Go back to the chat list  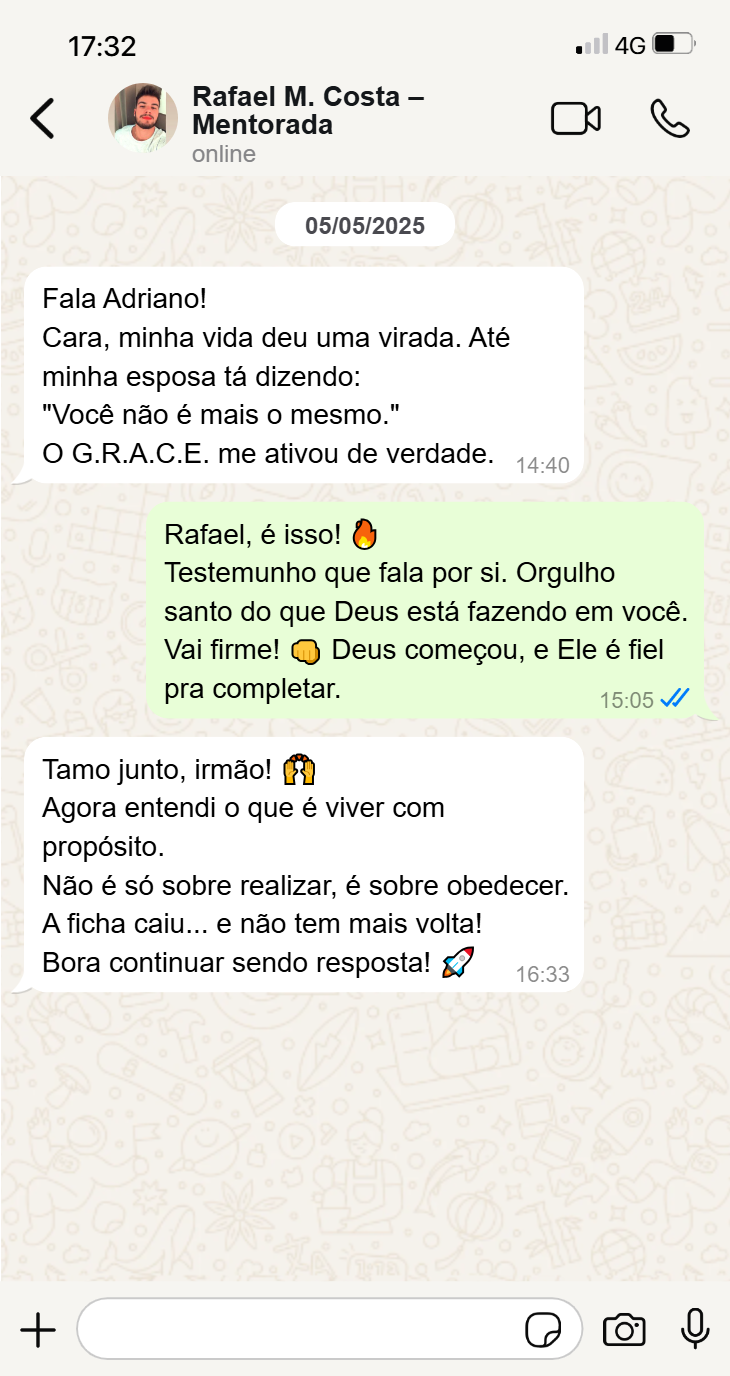click(x=42, y=119)
